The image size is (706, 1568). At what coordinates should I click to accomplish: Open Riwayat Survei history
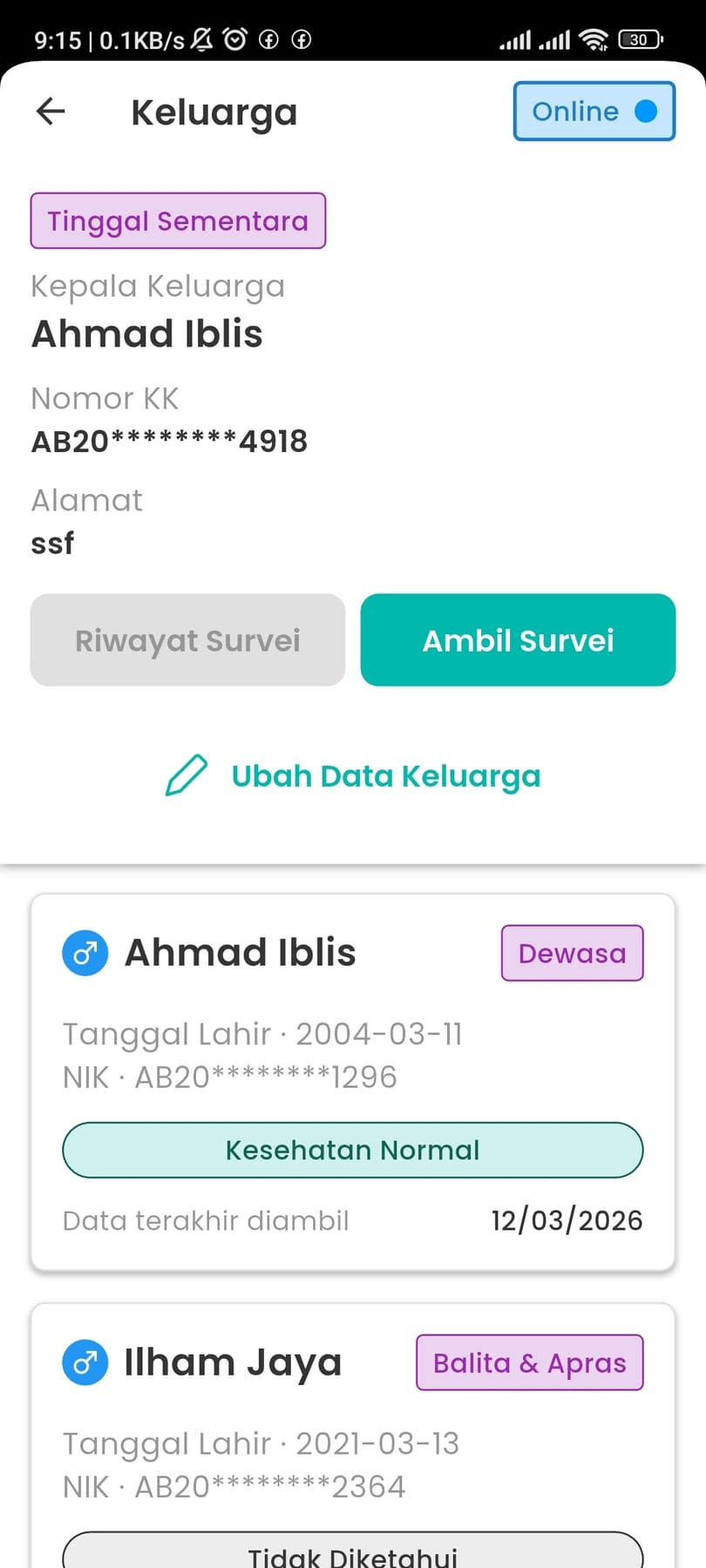pyautogui.click(x=187, y=640)
